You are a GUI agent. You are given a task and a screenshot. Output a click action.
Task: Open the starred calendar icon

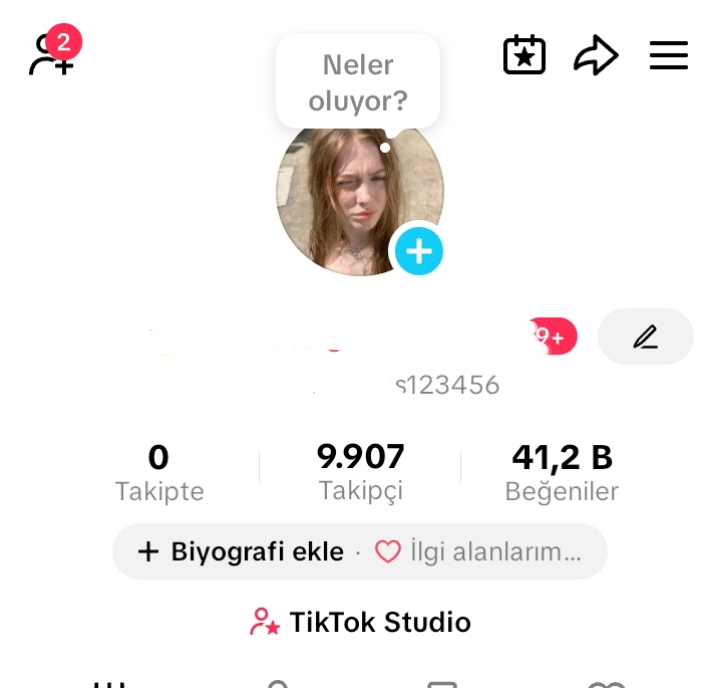coord(524,55)
